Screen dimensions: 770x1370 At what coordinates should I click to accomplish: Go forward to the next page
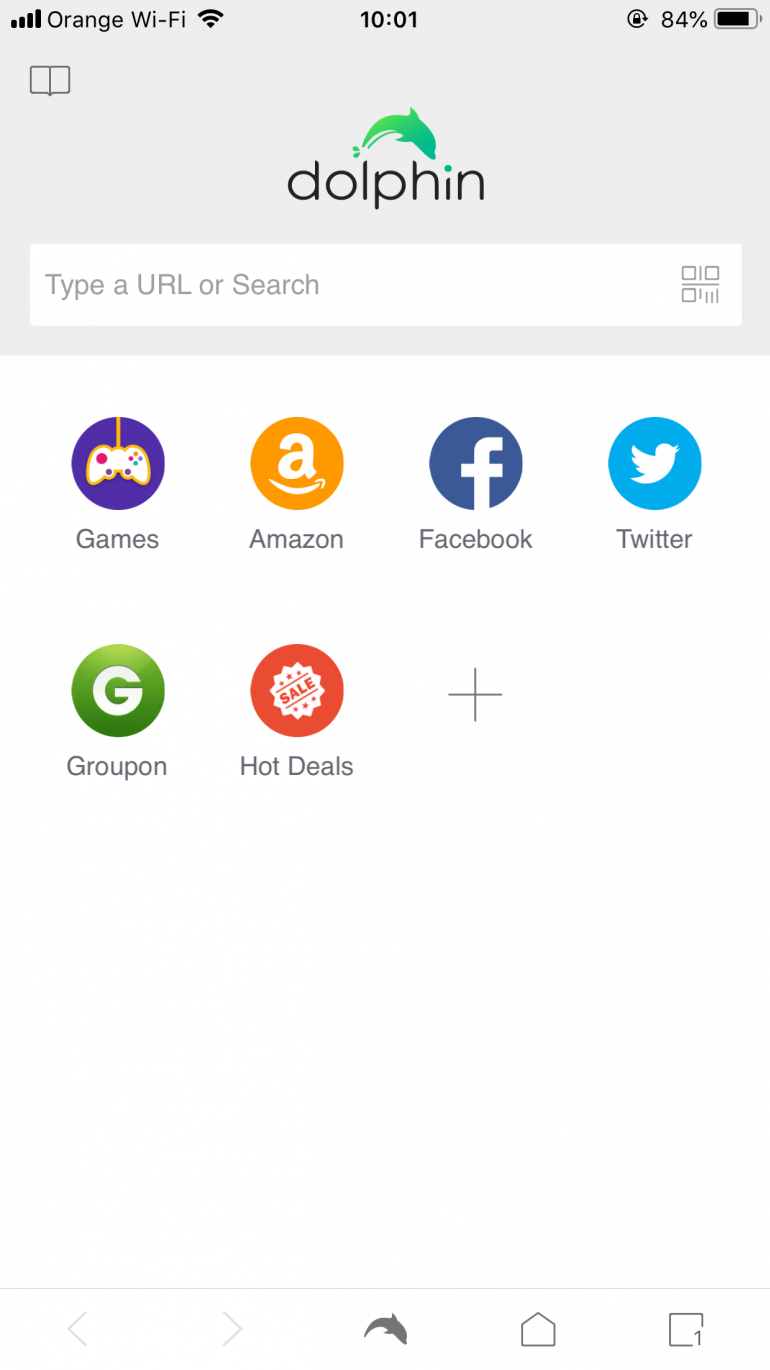[232, 1329]
